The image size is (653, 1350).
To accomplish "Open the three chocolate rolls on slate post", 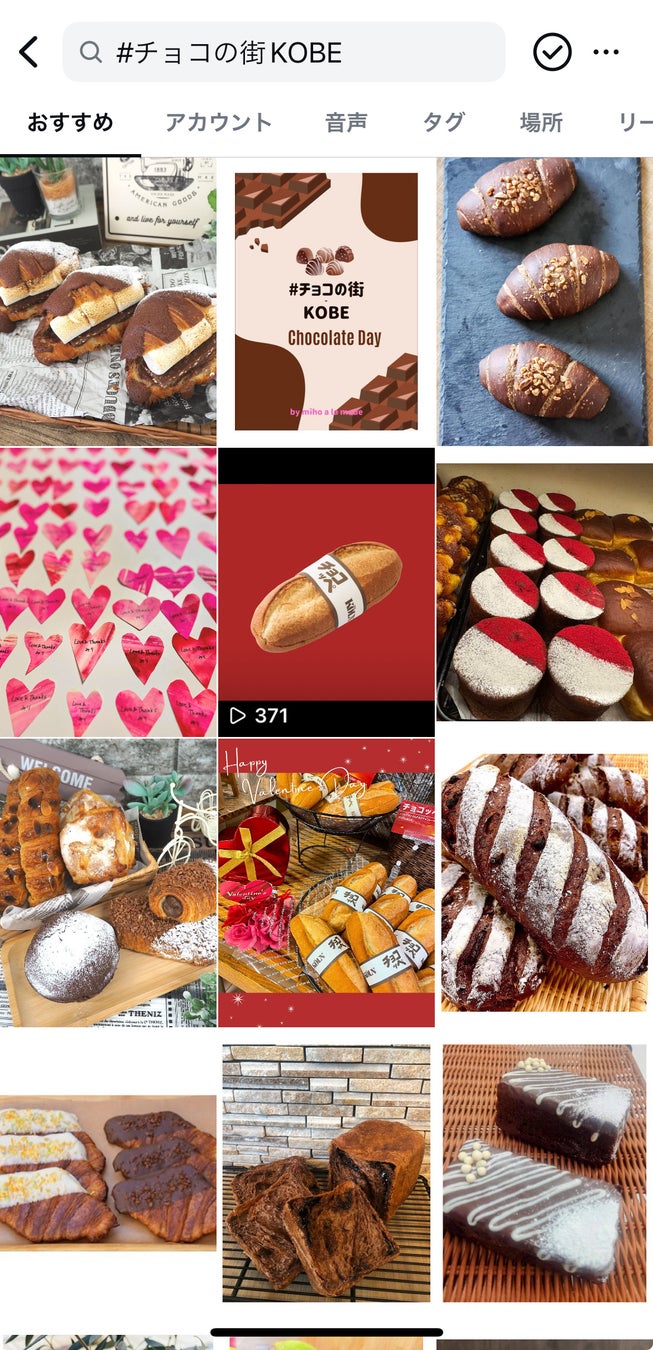I will (544, 301).
